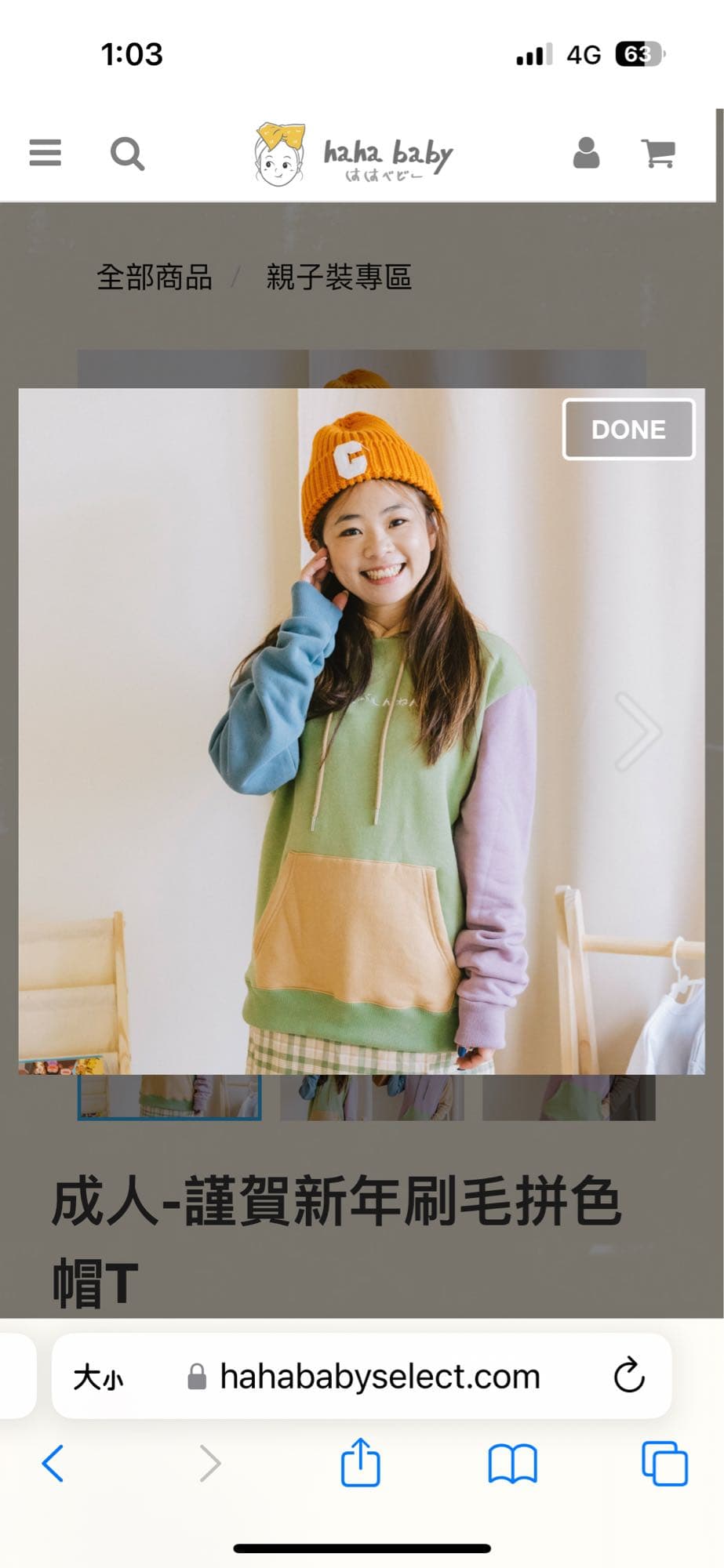Screen dimensions: 724x1568
Task: Reload the page
Action: (x=628, y=1376)
